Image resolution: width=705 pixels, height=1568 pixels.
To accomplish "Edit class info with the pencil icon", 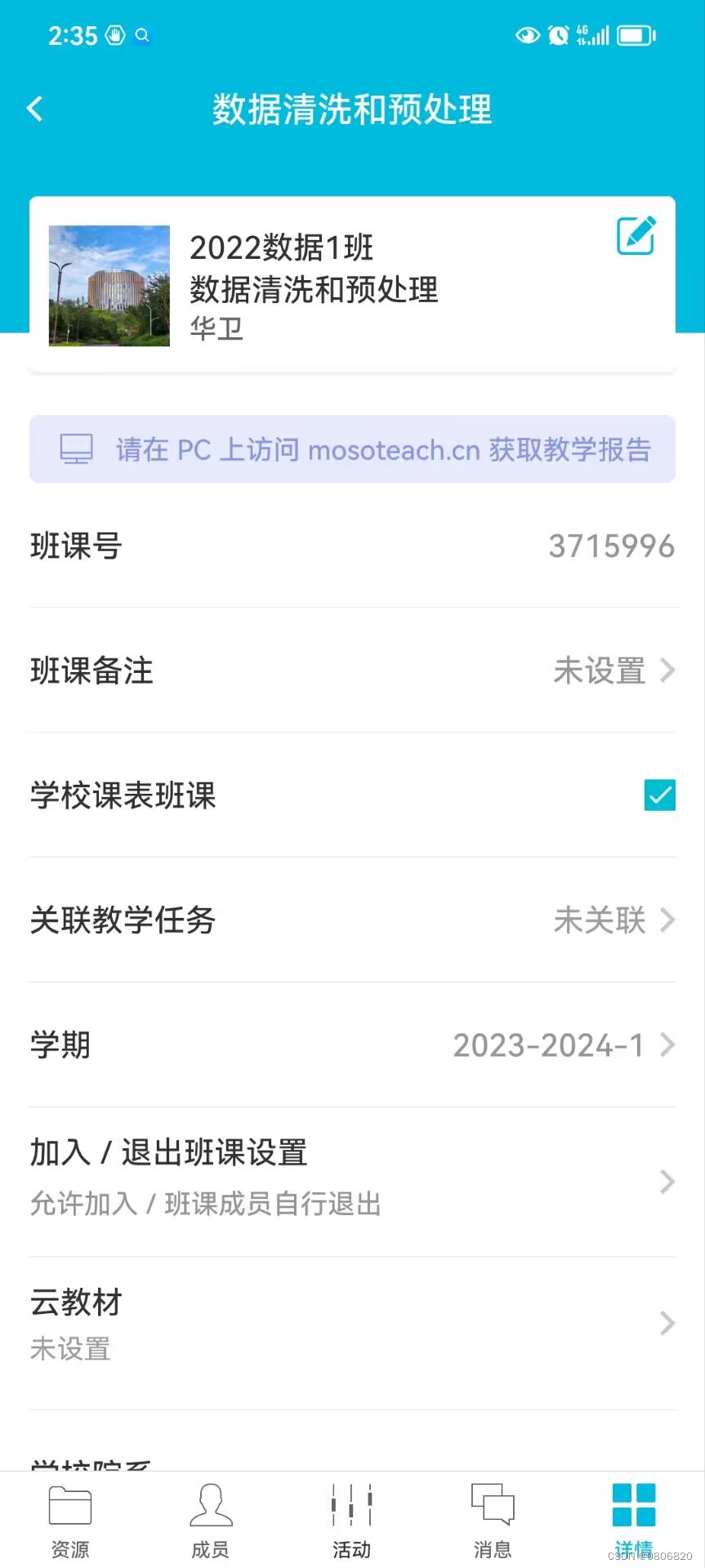I will click(x=636, y=236).
